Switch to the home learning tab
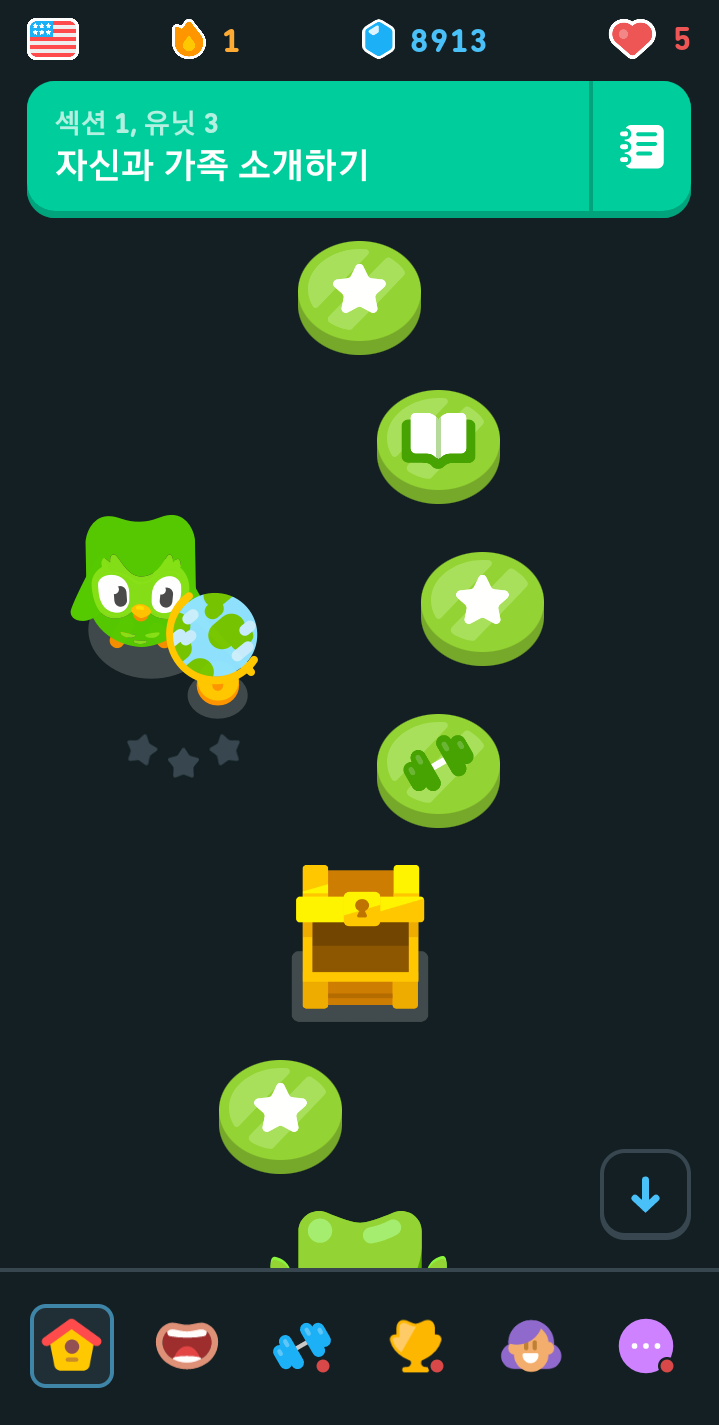Screen dimensions: 719x1425 72,1346
